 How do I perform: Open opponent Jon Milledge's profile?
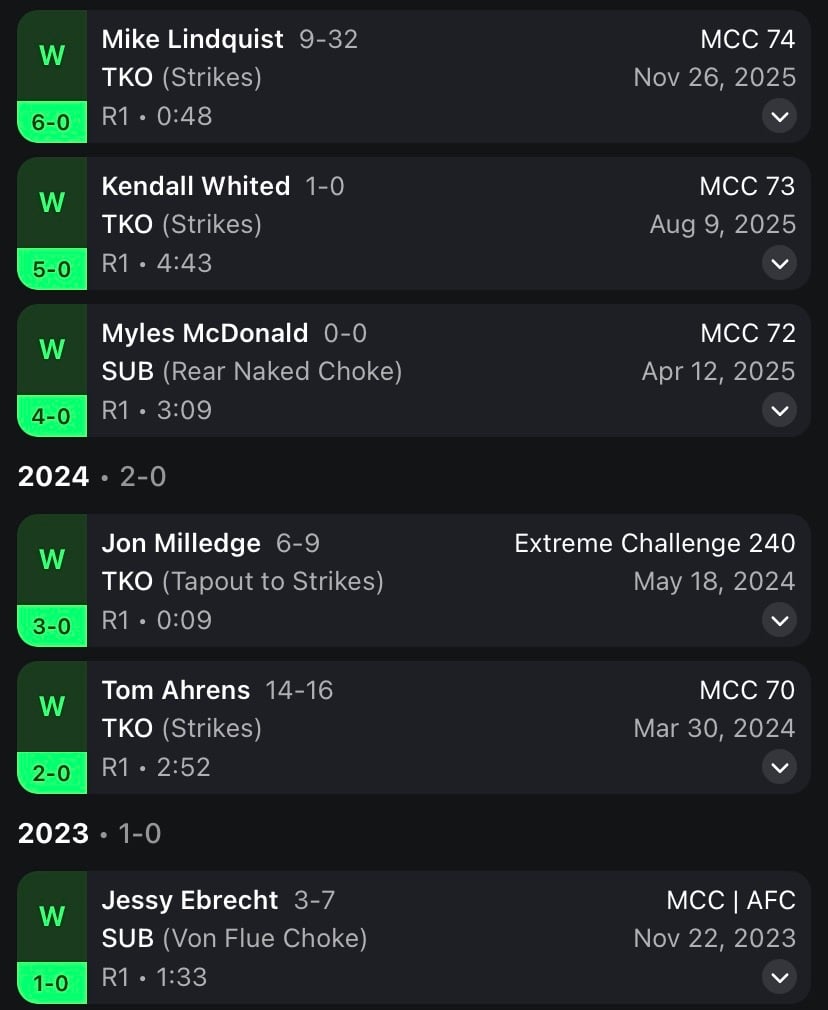181,544
